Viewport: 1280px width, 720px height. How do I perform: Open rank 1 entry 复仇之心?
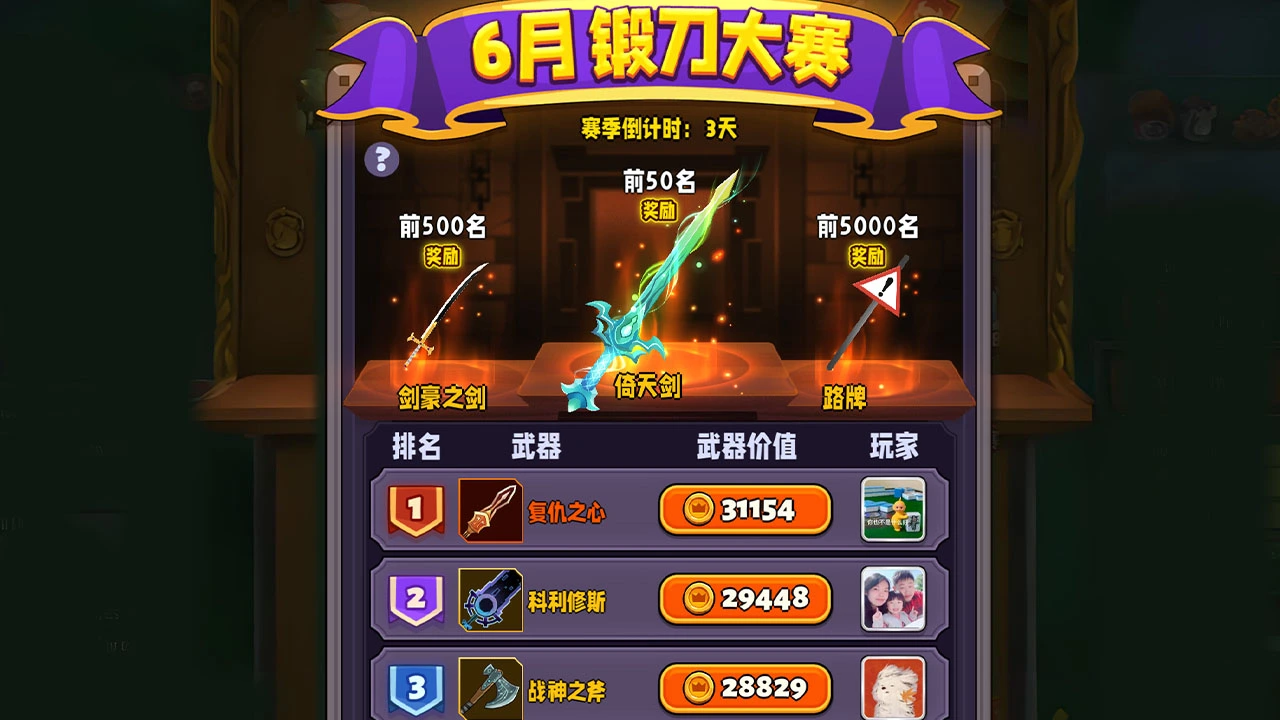[491, 510]
